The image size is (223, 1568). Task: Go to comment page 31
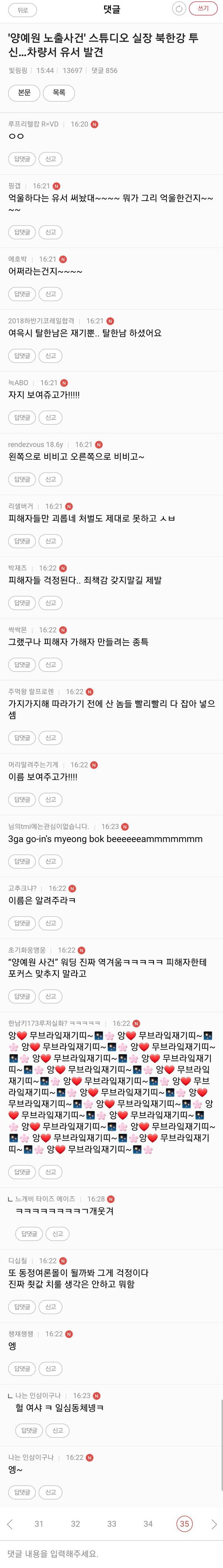39,1523
